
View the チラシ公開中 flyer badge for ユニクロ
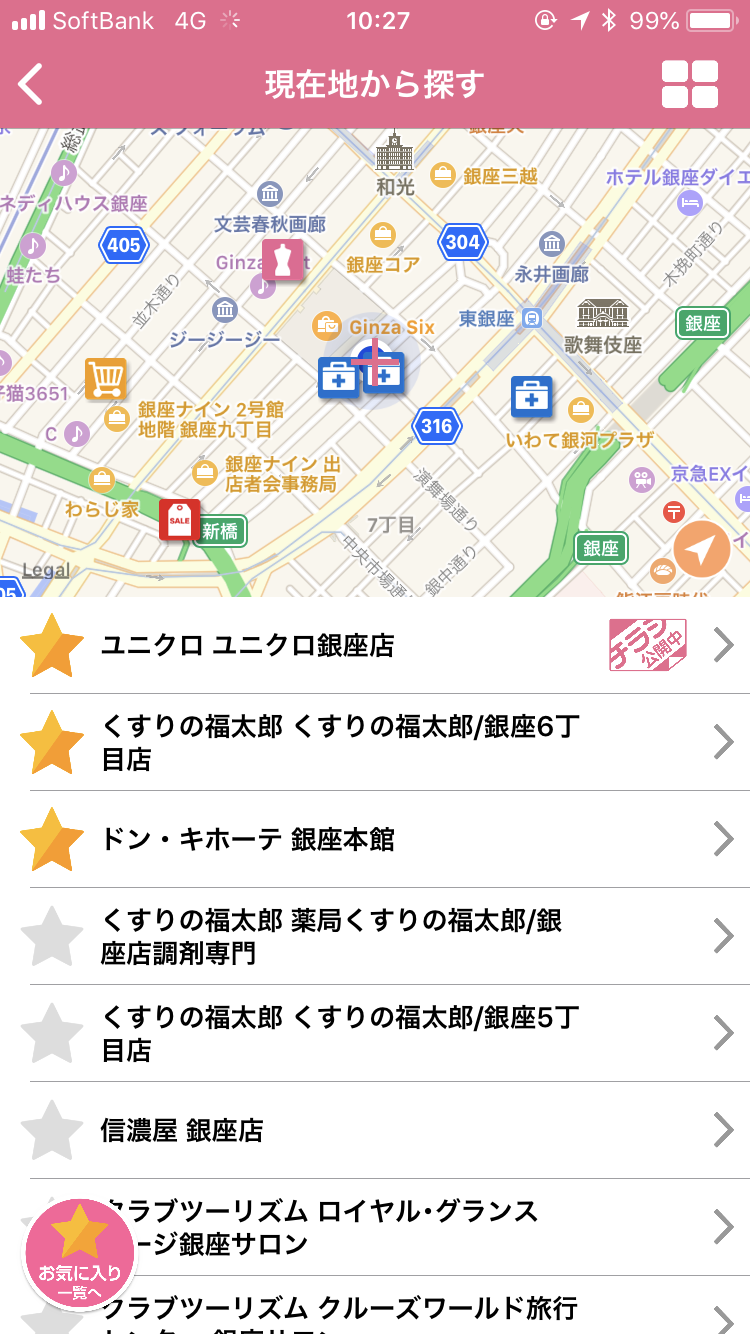point(648,645)
